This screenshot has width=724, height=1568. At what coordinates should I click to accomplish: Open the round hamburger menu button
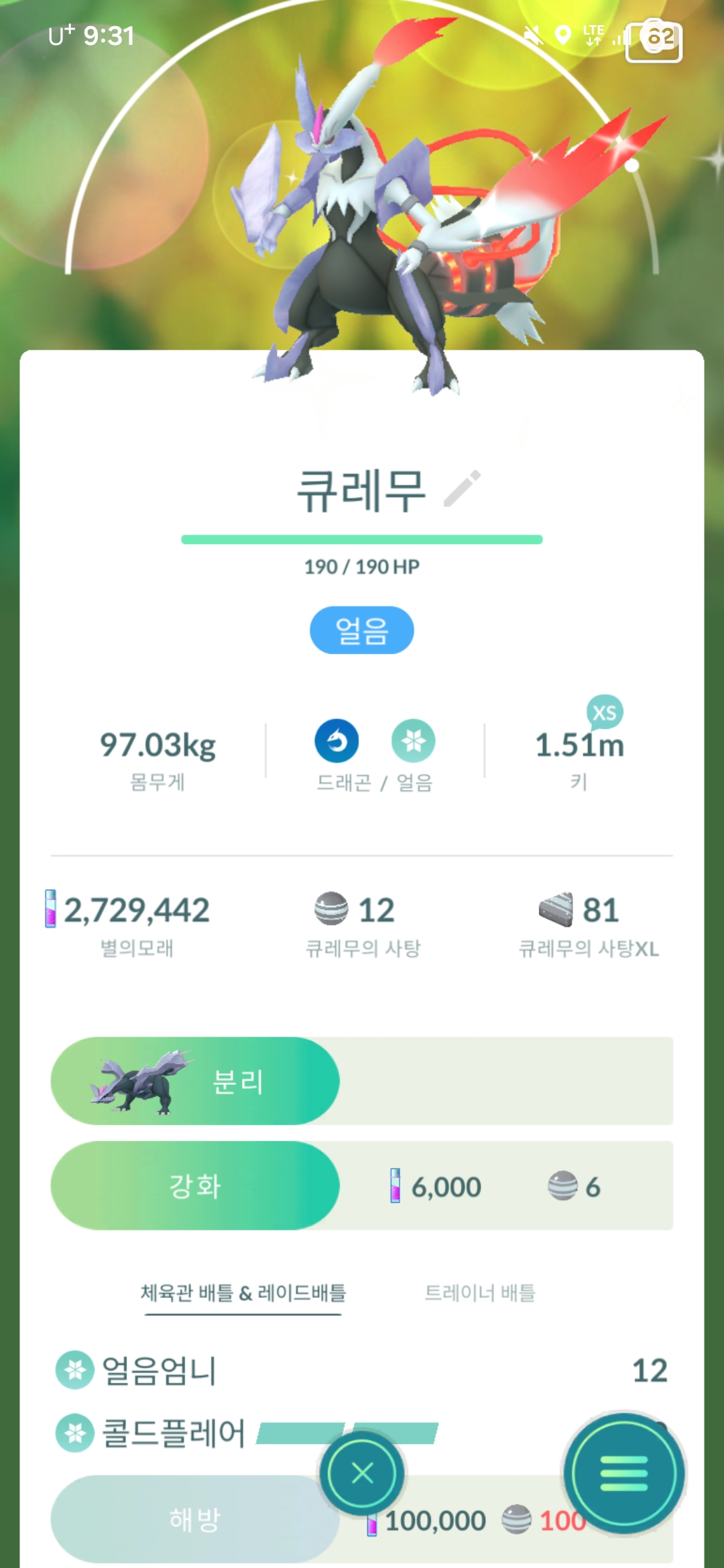[x=623, y=1473]
